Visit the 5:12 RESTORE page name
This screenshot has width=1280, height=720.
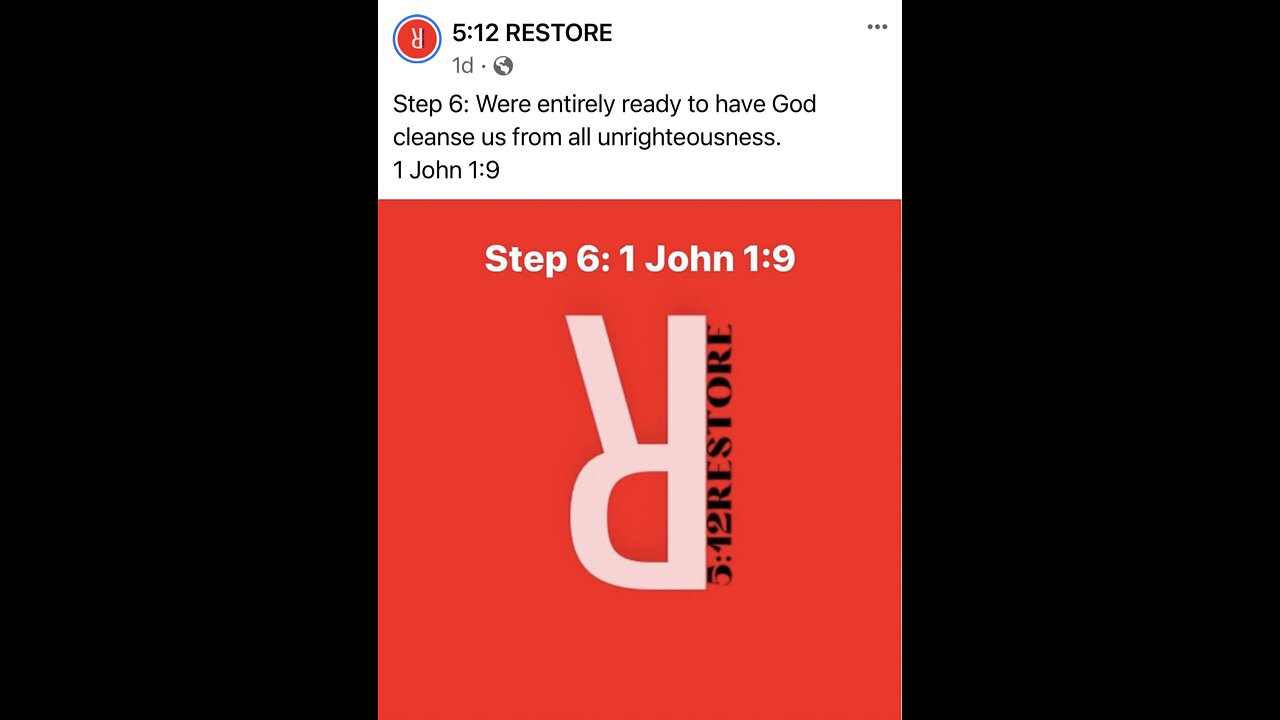(532, 33)
